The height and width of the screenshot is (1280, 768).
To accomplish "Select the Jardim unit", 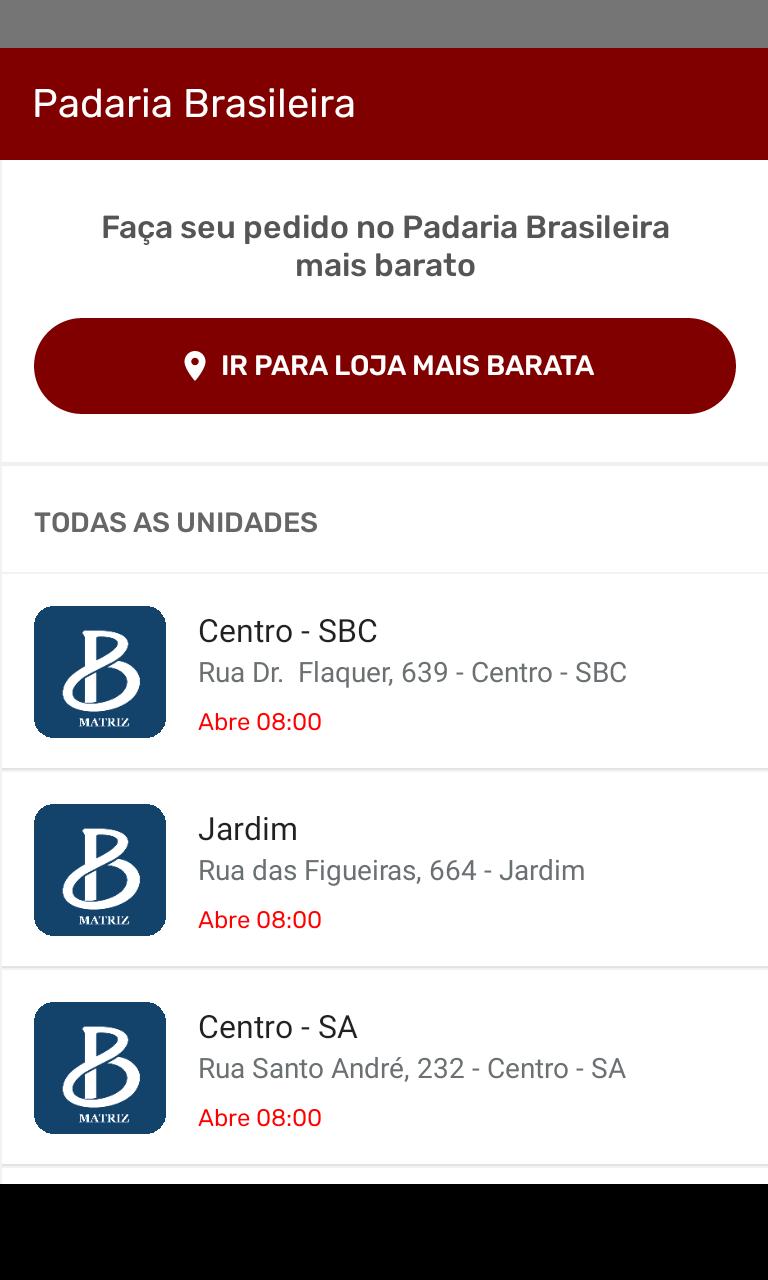I will (384, 869).
